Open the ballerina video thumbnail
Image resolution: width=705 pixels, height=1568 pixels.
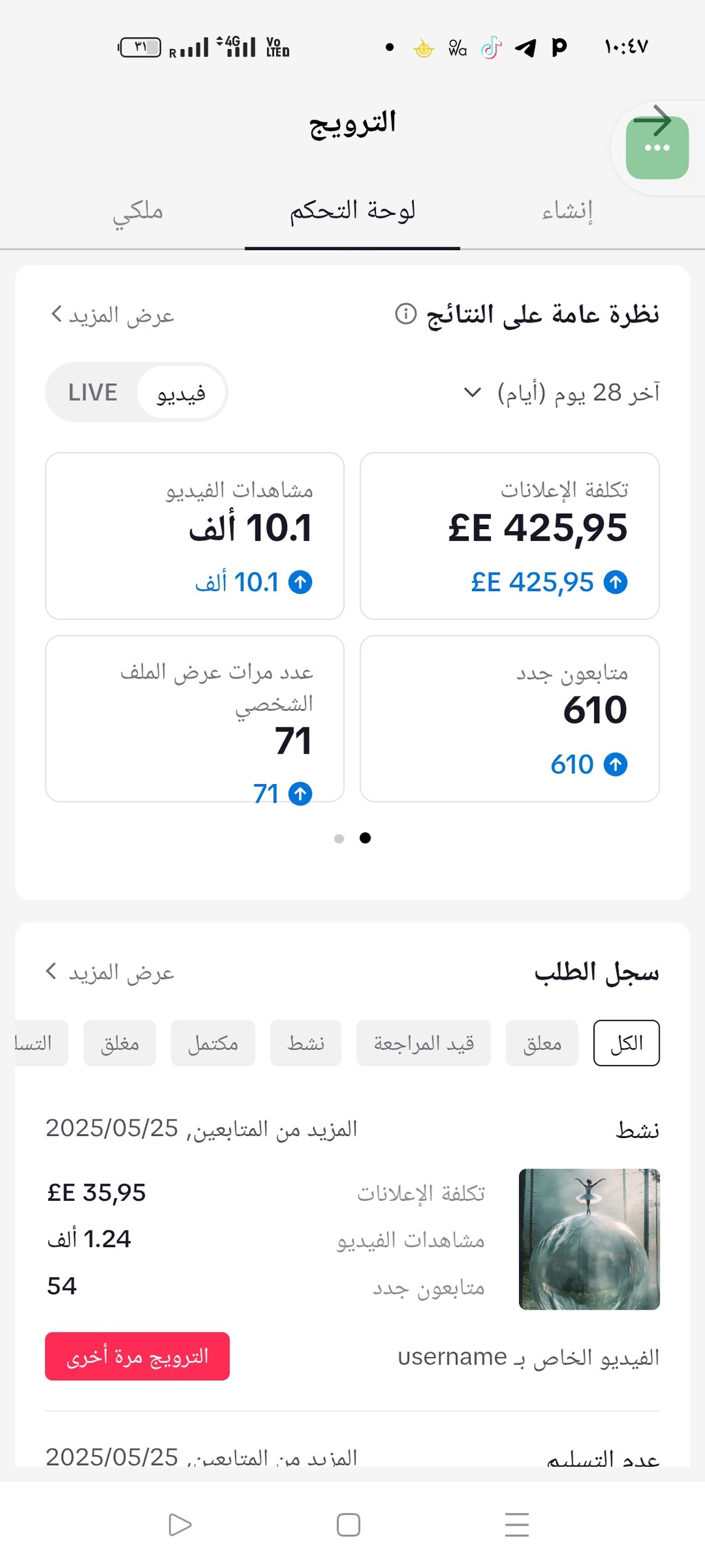(589, 1239)
